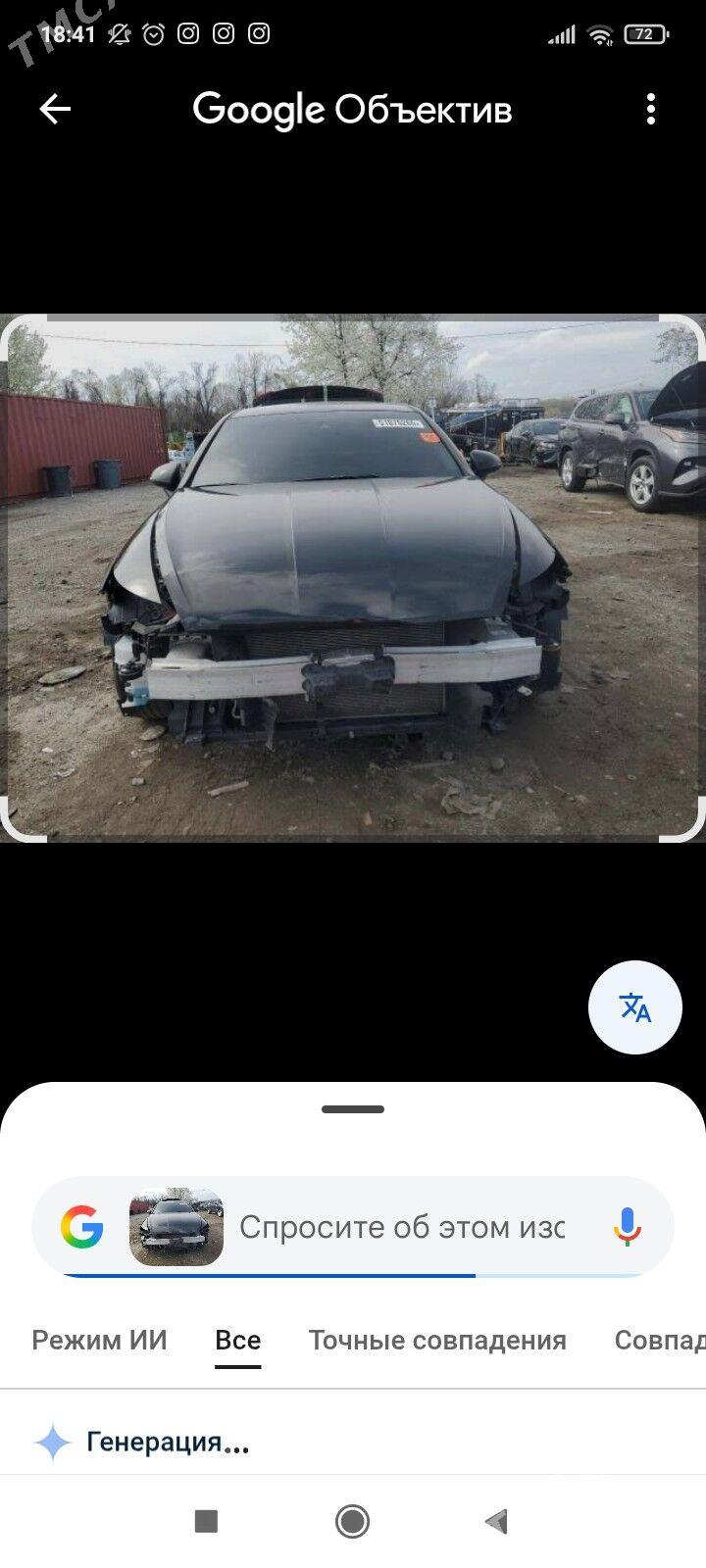This screenshot has width=706, height=1568.
Task: Open the car image thumbnail in search bar
Action: click(176, 1227)
